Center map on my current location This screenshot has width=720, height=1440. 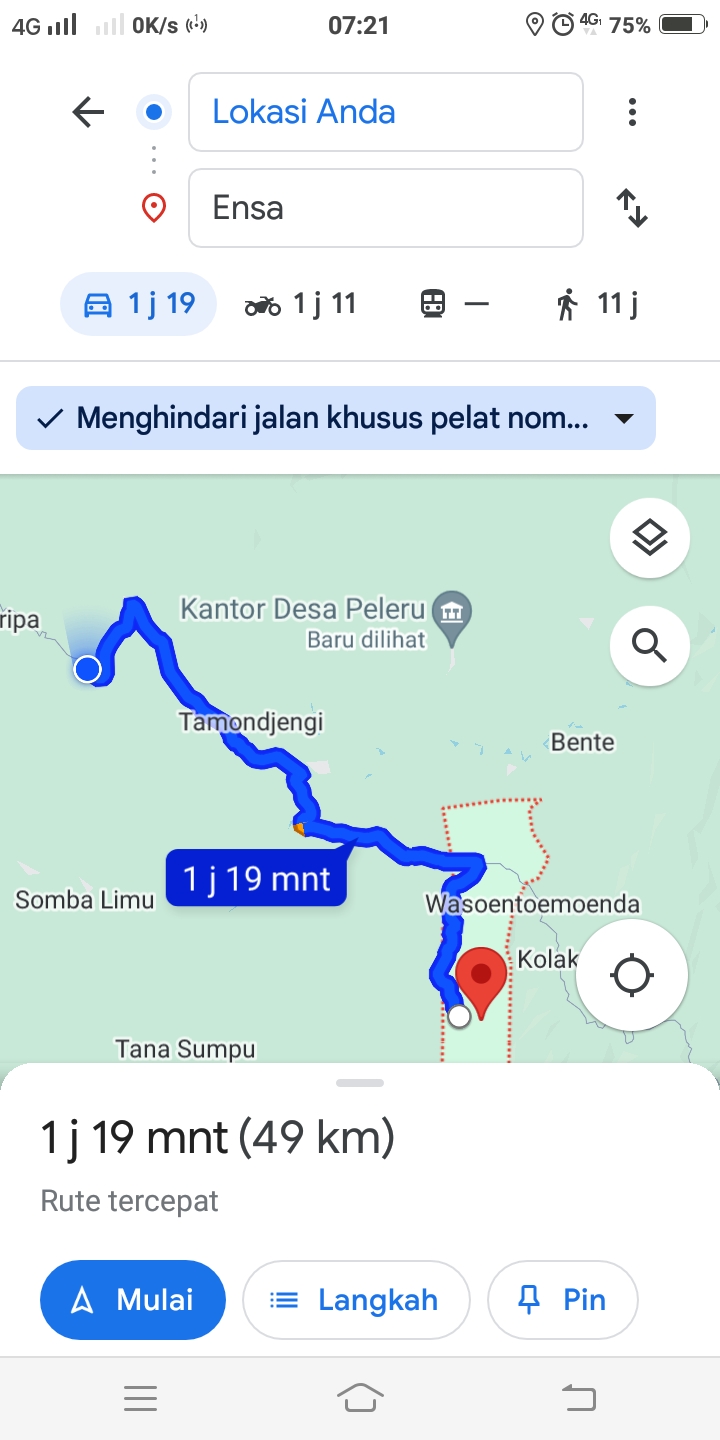tap(632, 975)
